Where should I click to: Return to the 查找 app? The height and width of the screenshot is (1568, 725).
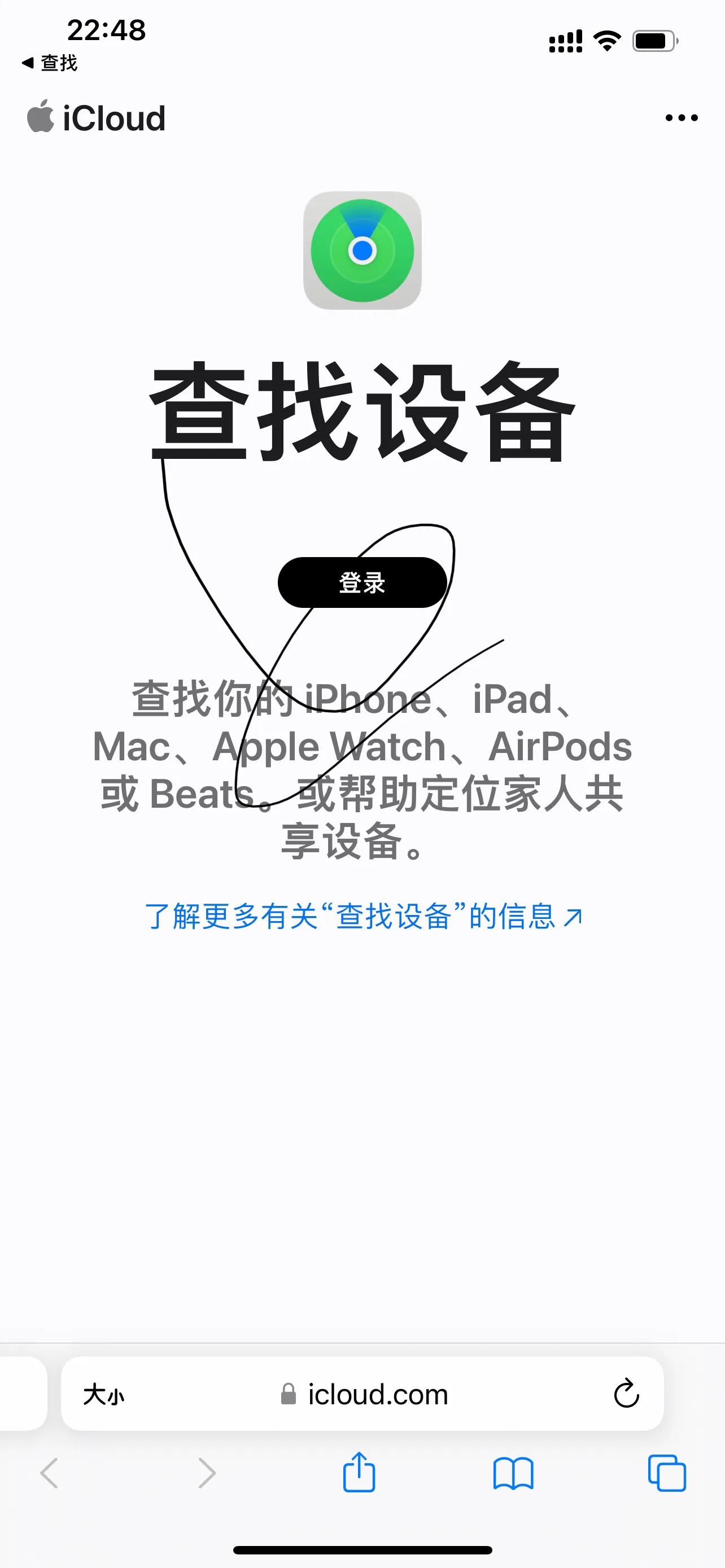pyautogui.click(x=50, y=63)
